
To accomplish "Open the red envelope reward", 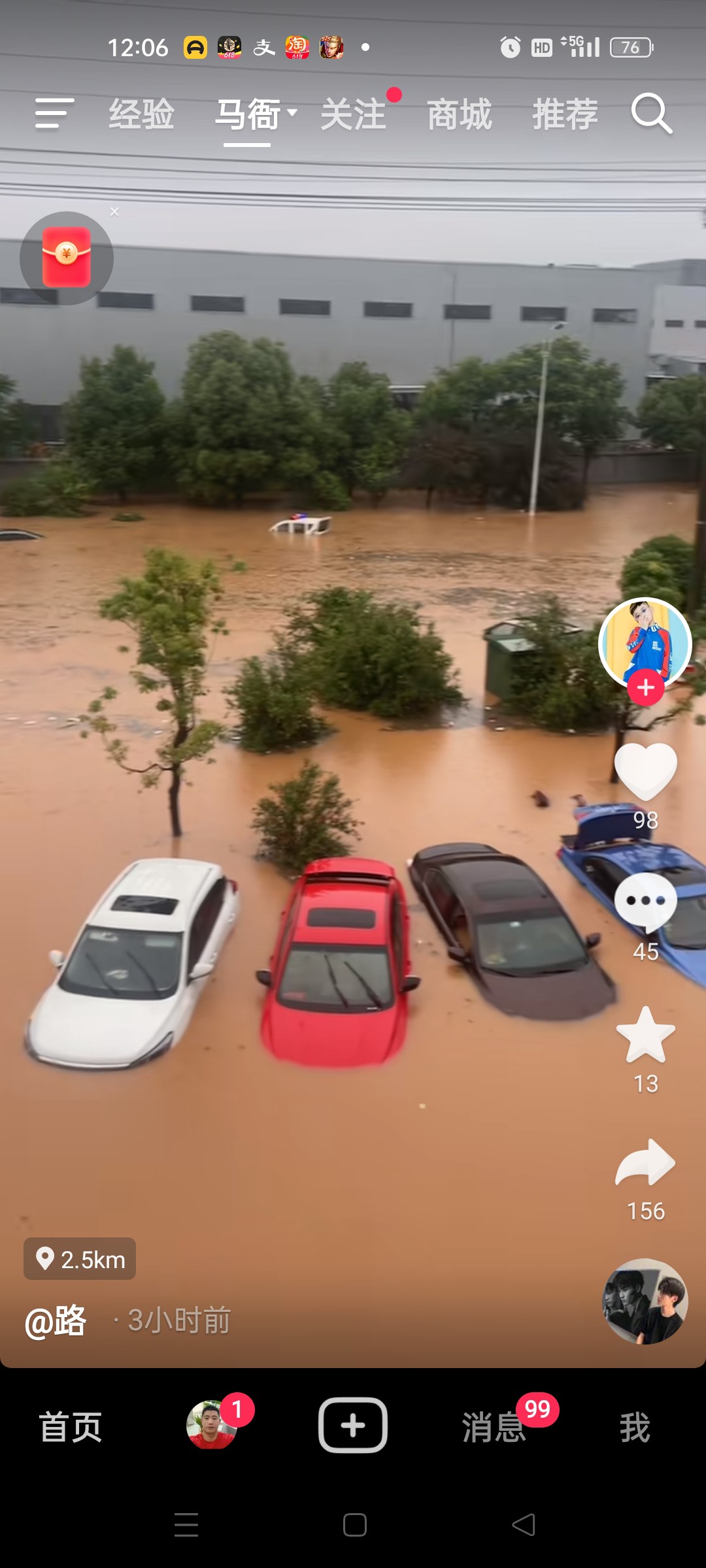I will click(x=67, y=257).
